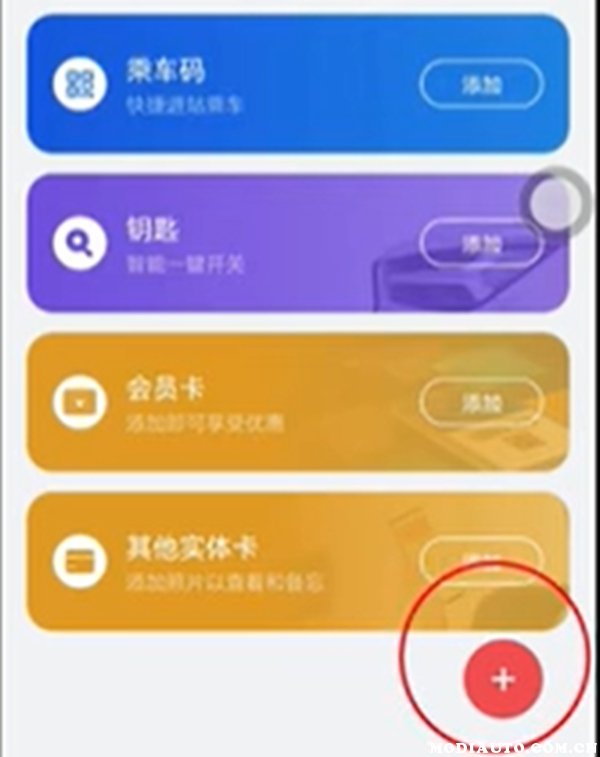Tap the red plus floating button

503,679
